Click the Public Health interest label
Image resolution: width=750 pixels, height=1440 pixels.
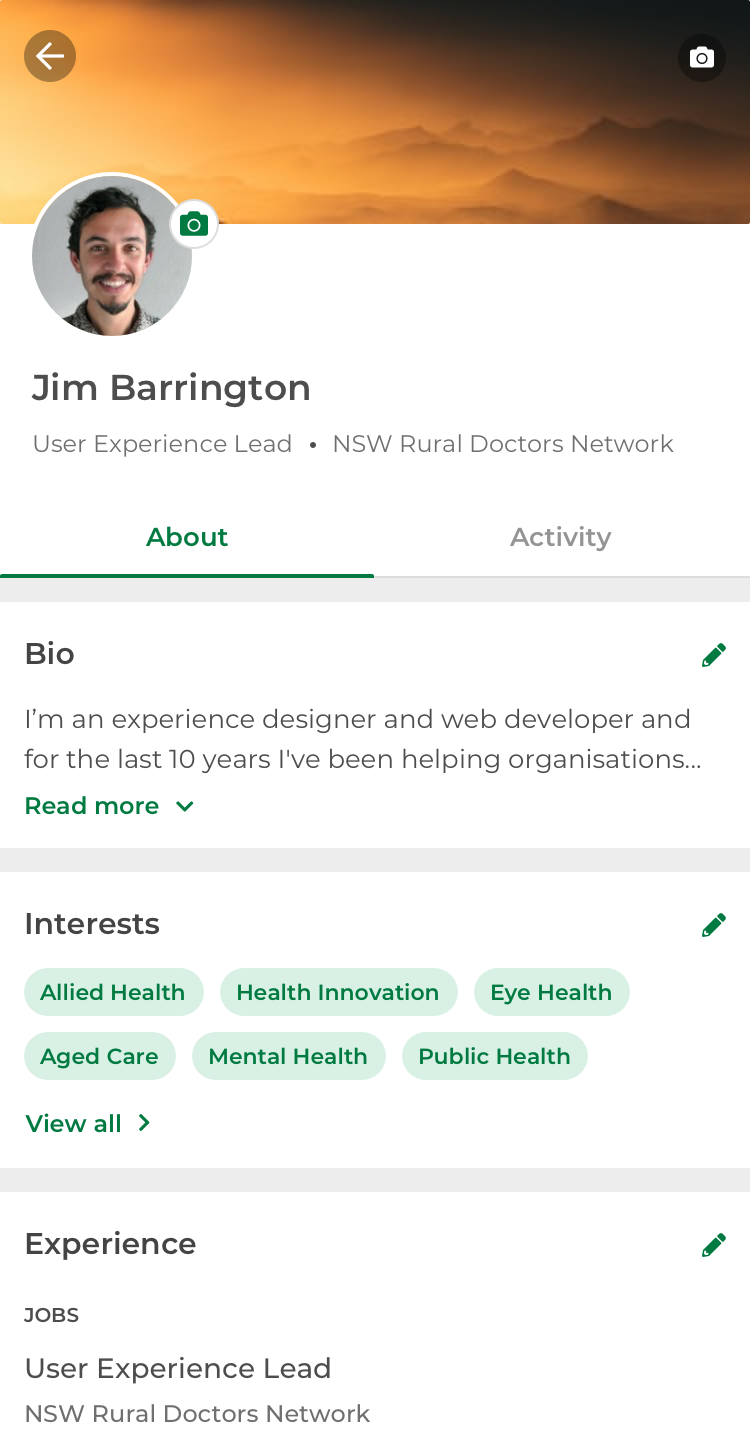click(x=494, y=1056)
